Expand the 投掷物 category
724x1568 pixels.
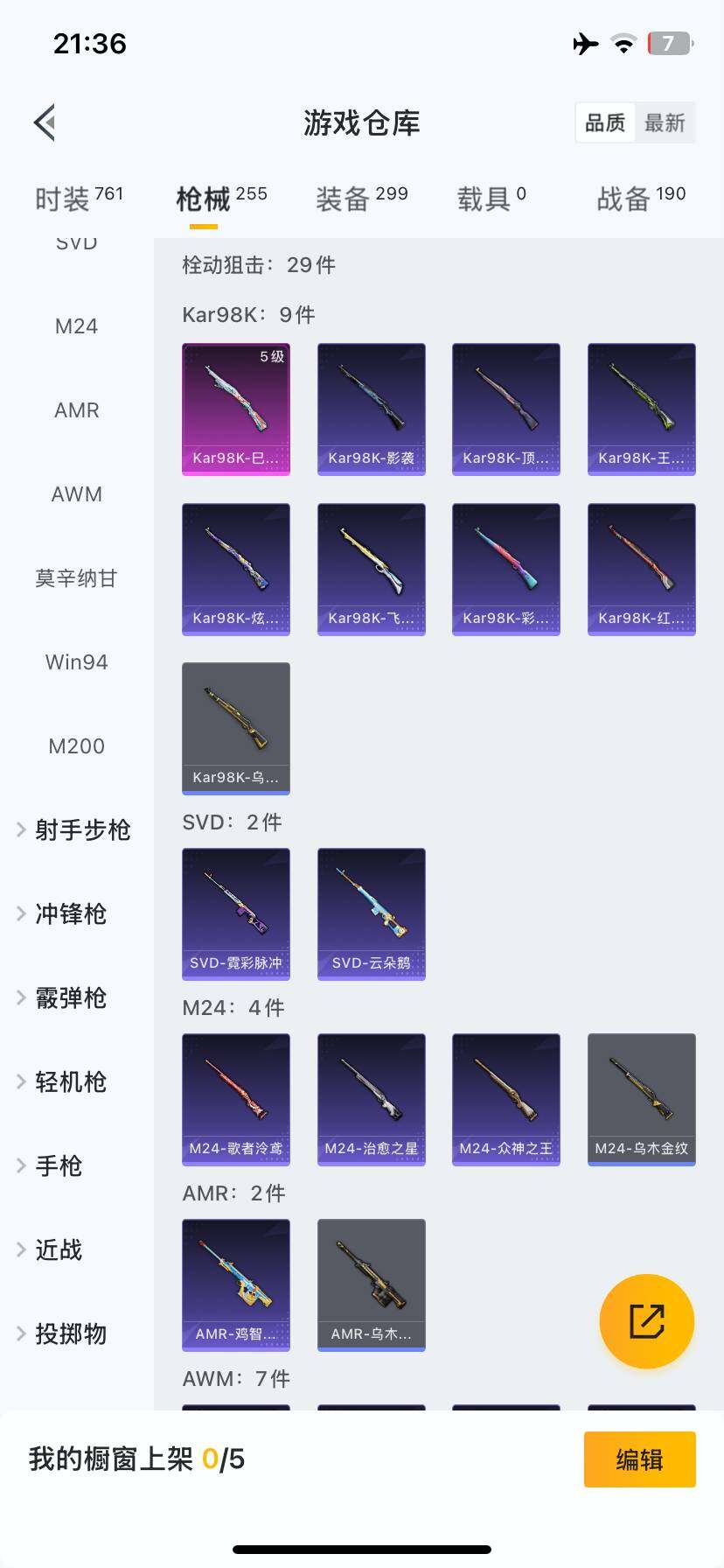70,1333
